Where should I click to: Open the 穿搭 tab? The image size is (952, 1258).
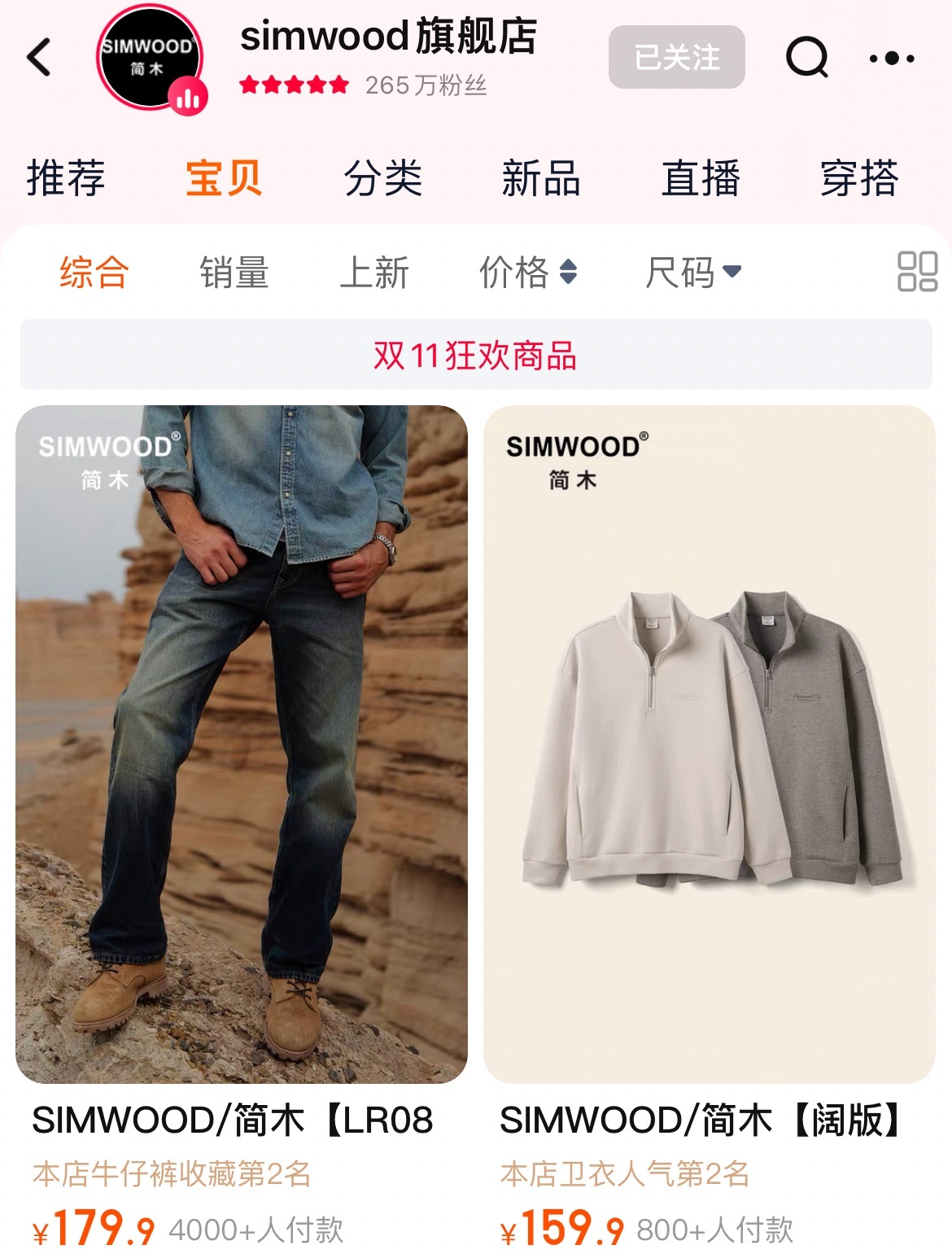[858, 177]
